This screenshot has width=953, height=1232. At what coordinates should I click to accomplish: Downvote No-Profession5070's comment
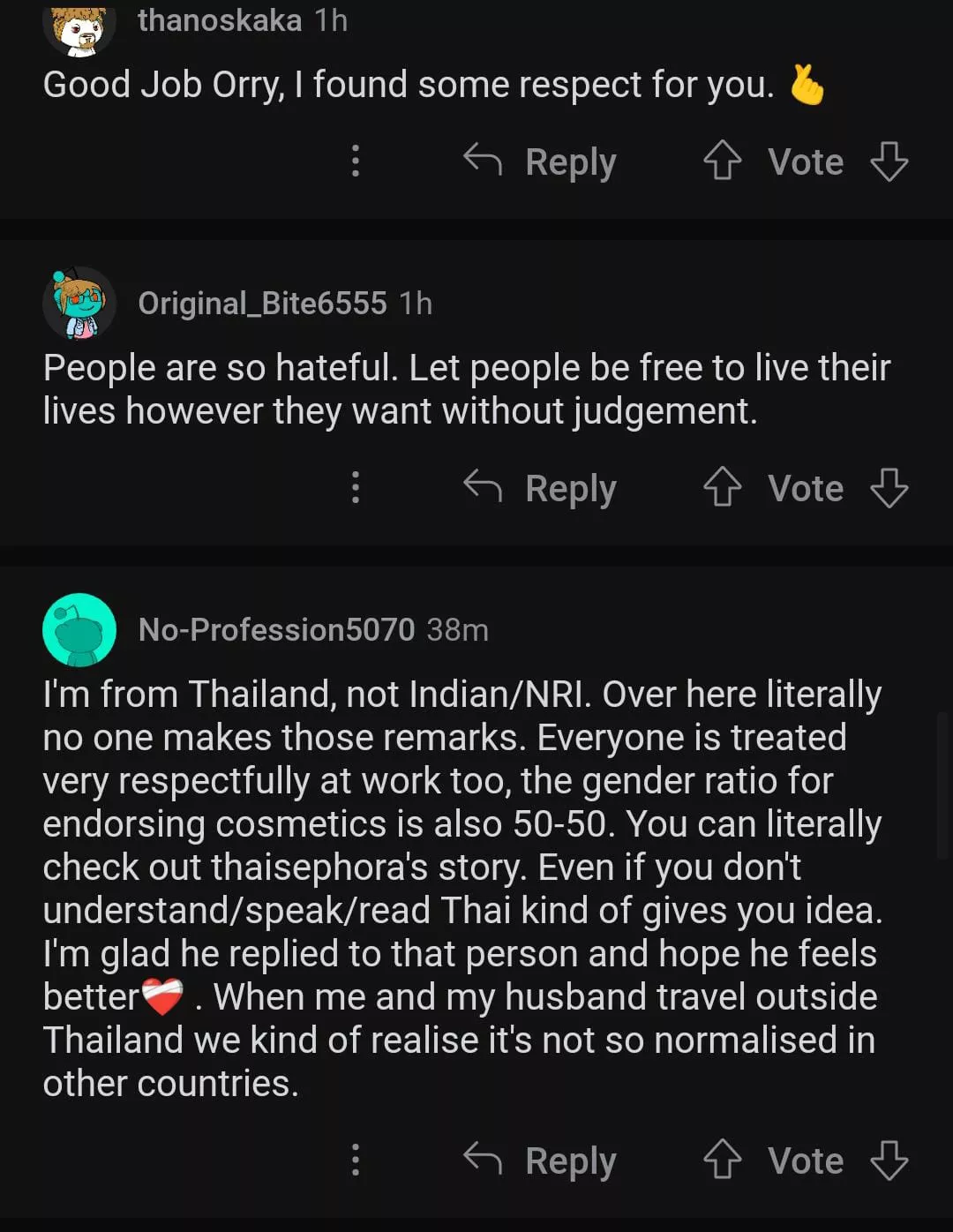[889, 1161]
